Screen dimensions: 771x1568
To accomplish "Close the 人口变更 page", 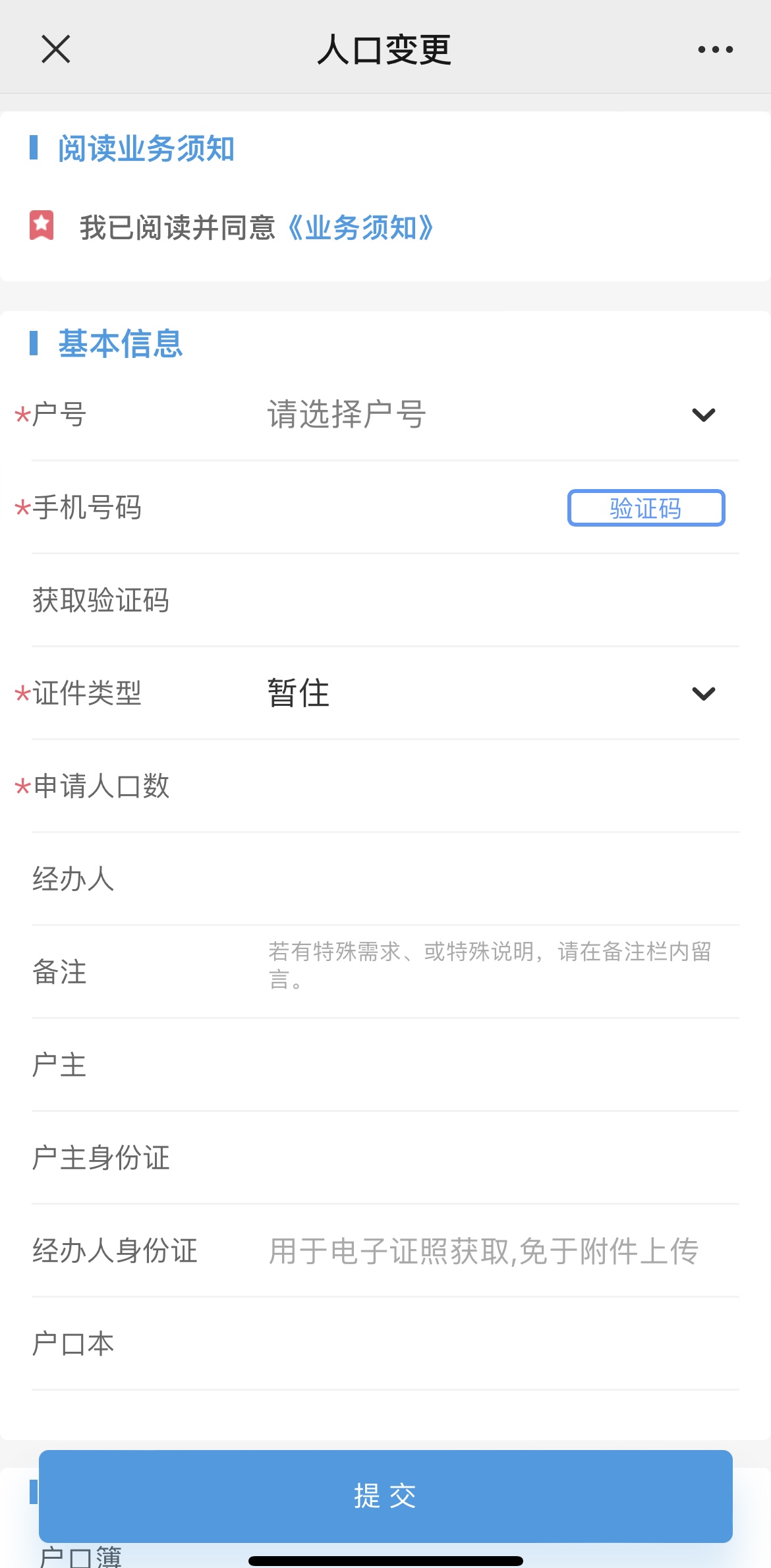I will click(55, 49).
